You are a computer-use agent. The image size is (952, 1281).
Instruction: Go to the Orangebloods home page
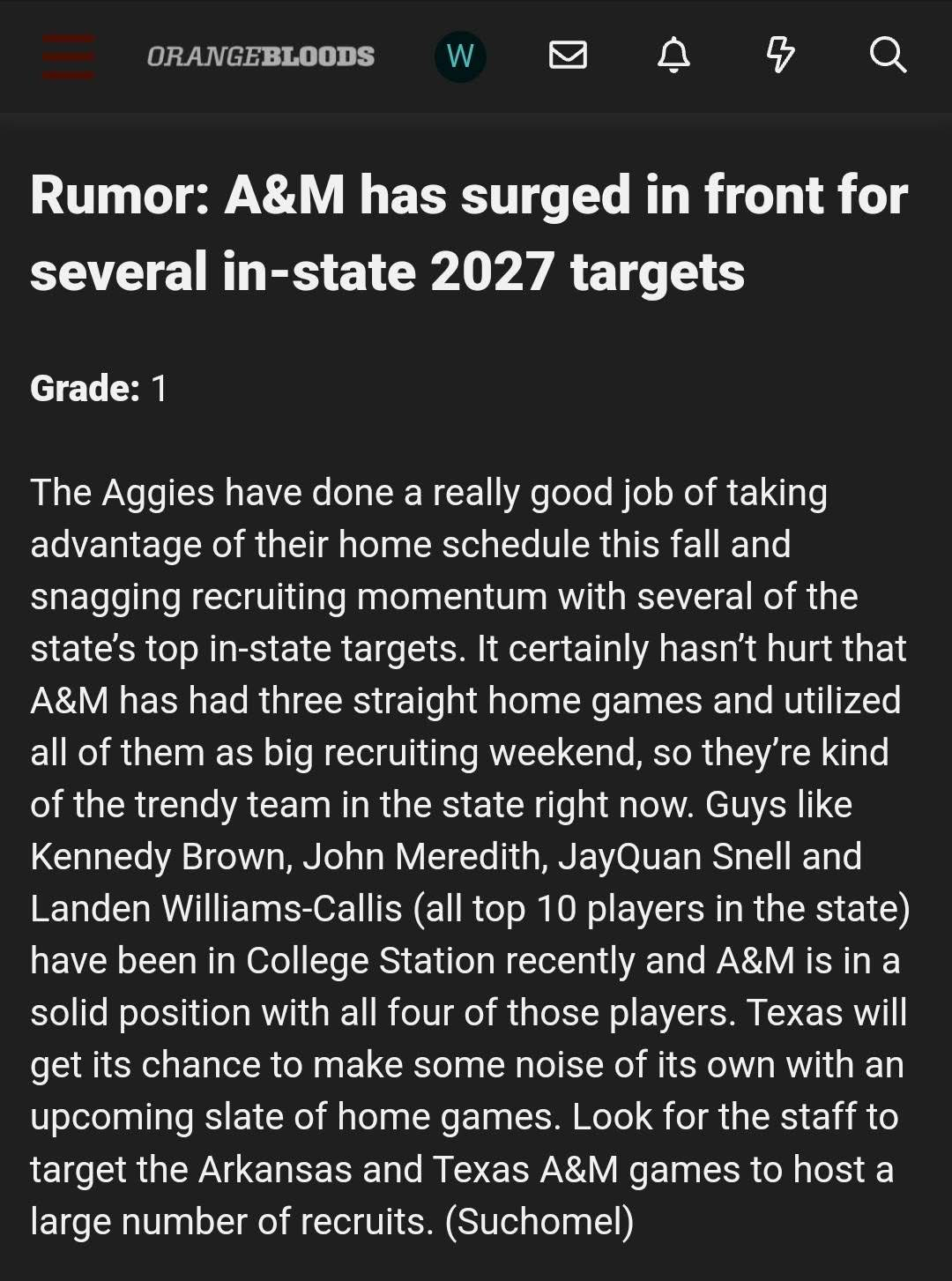(x=260, y=56)
